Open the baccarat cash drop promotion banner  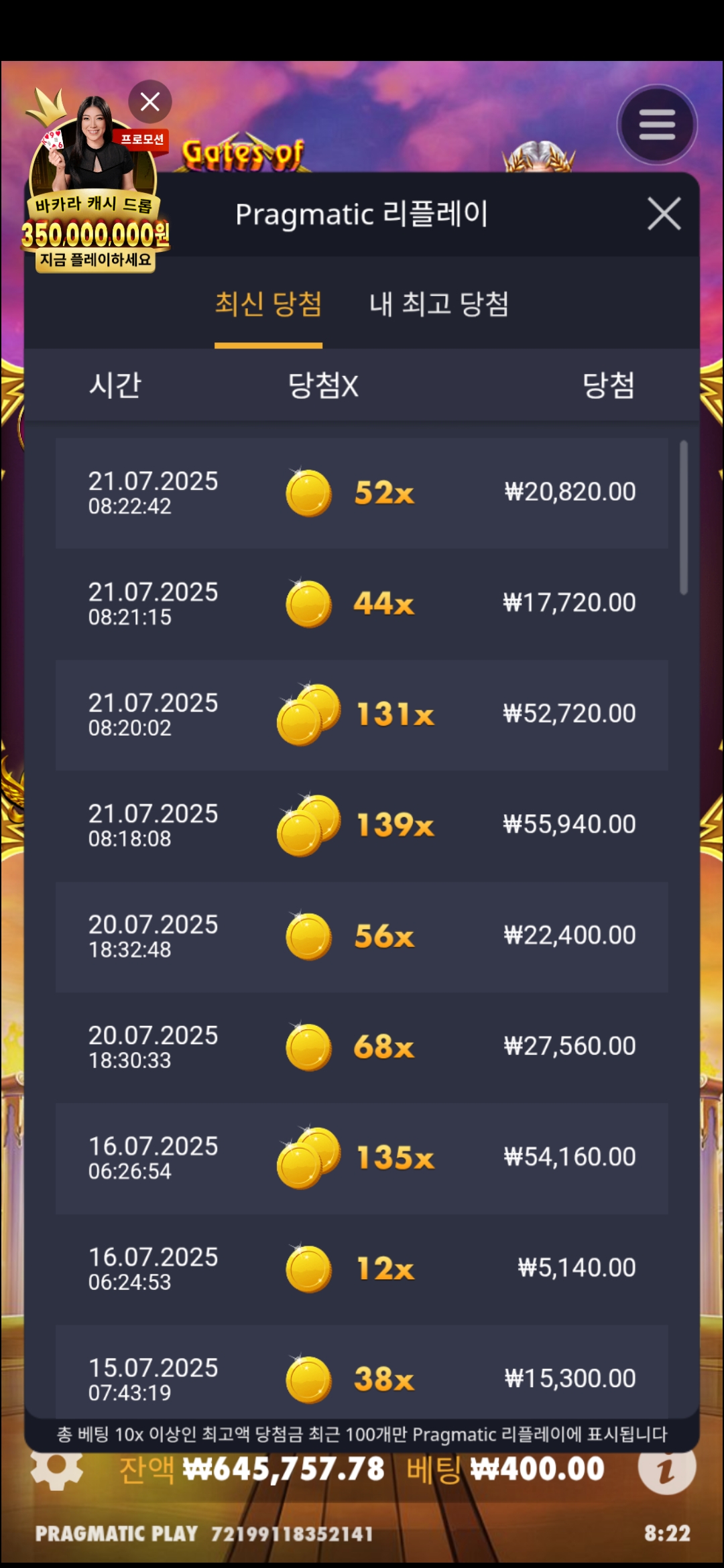click(x=94, y=201)
